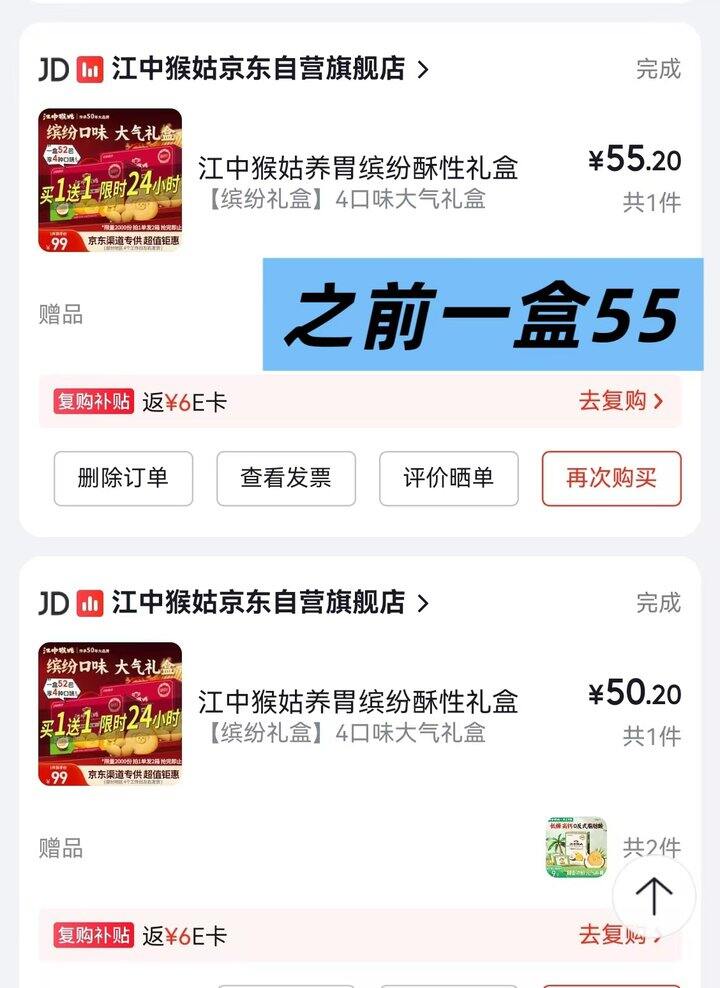Open the gift item thumbnail in the ¥50.20 order
Viewport: 720px width, 988px height.
[576, 847]
